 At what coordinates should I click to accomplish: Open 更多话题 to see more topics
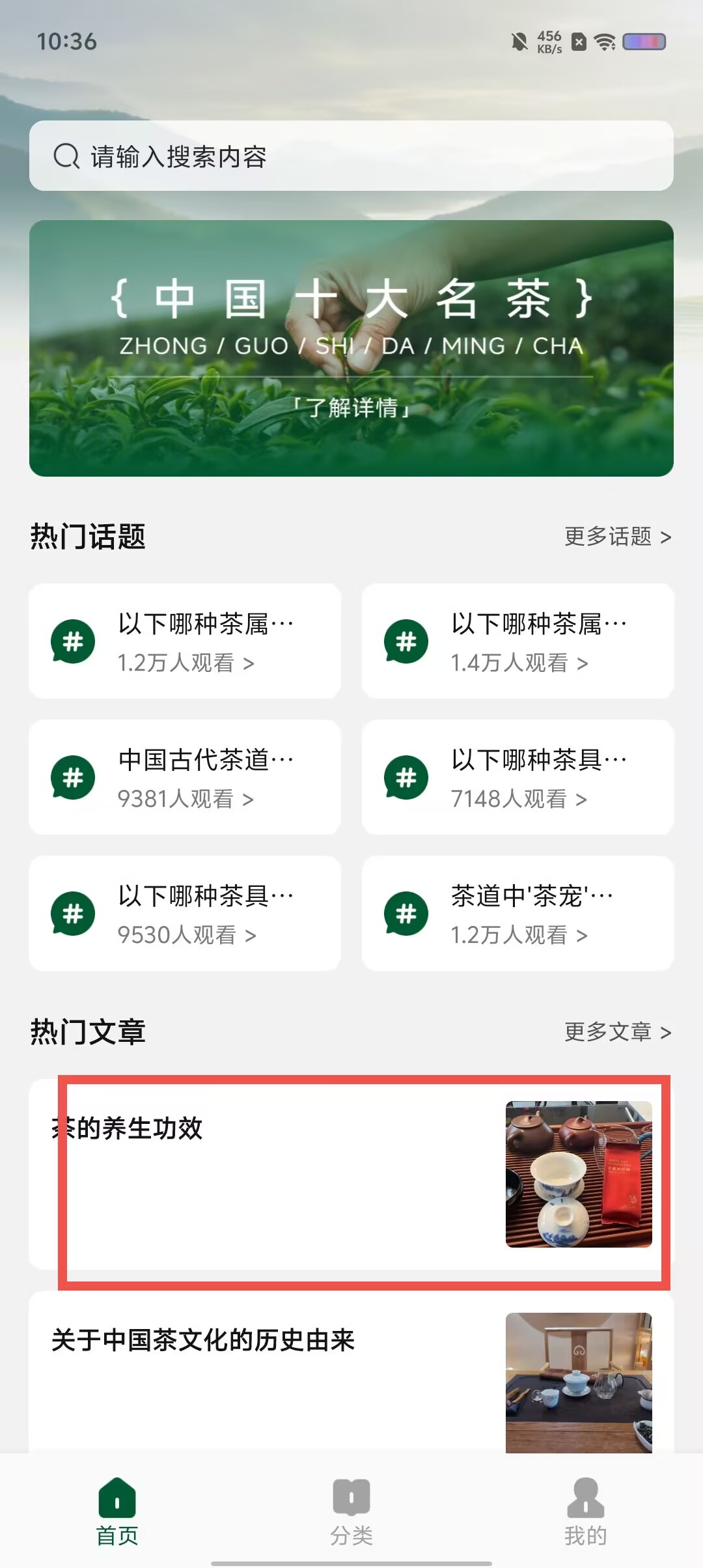click(617, 537)
